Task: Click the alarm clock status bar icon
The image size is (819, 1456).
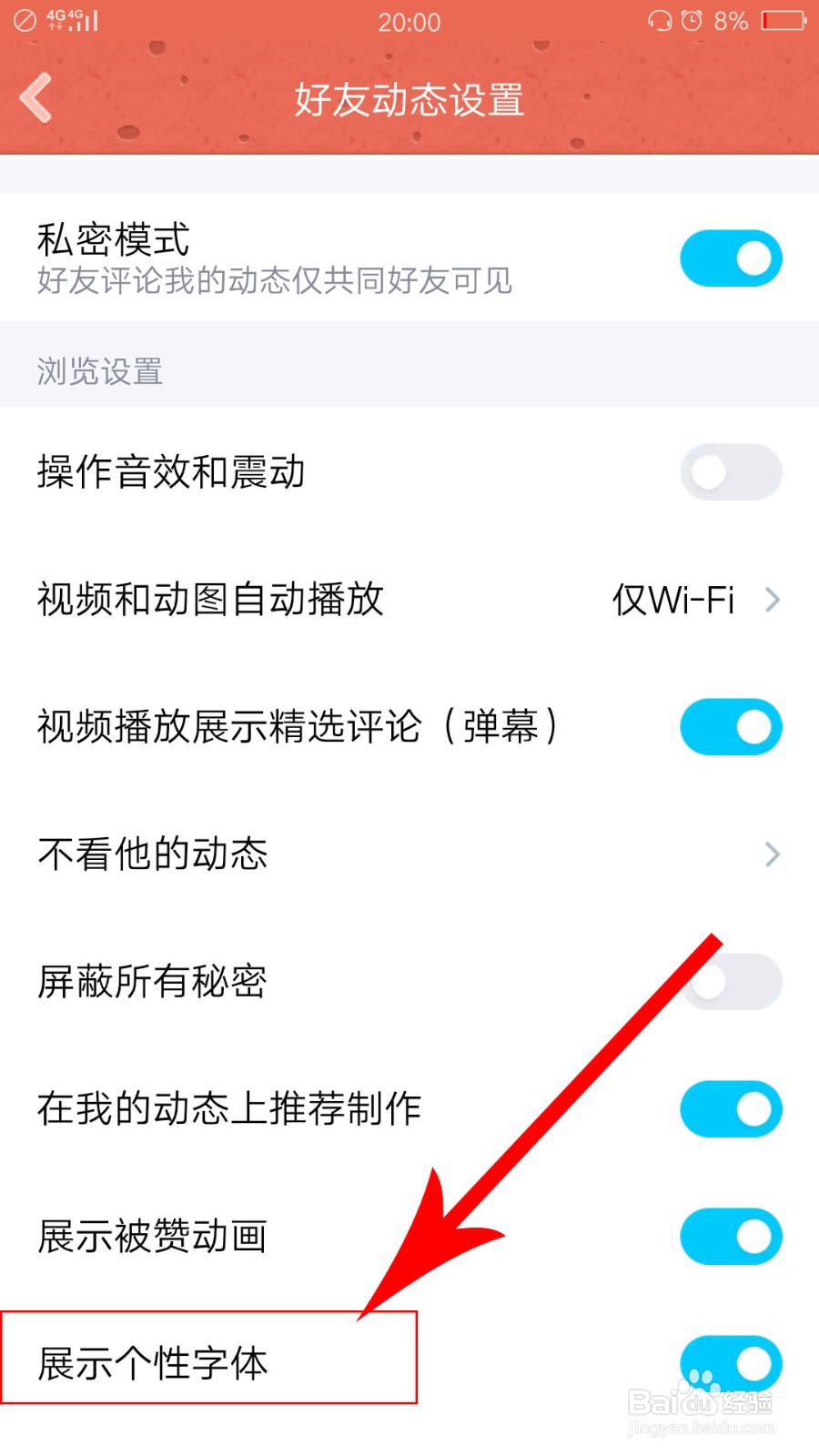Action: (692, 20)
